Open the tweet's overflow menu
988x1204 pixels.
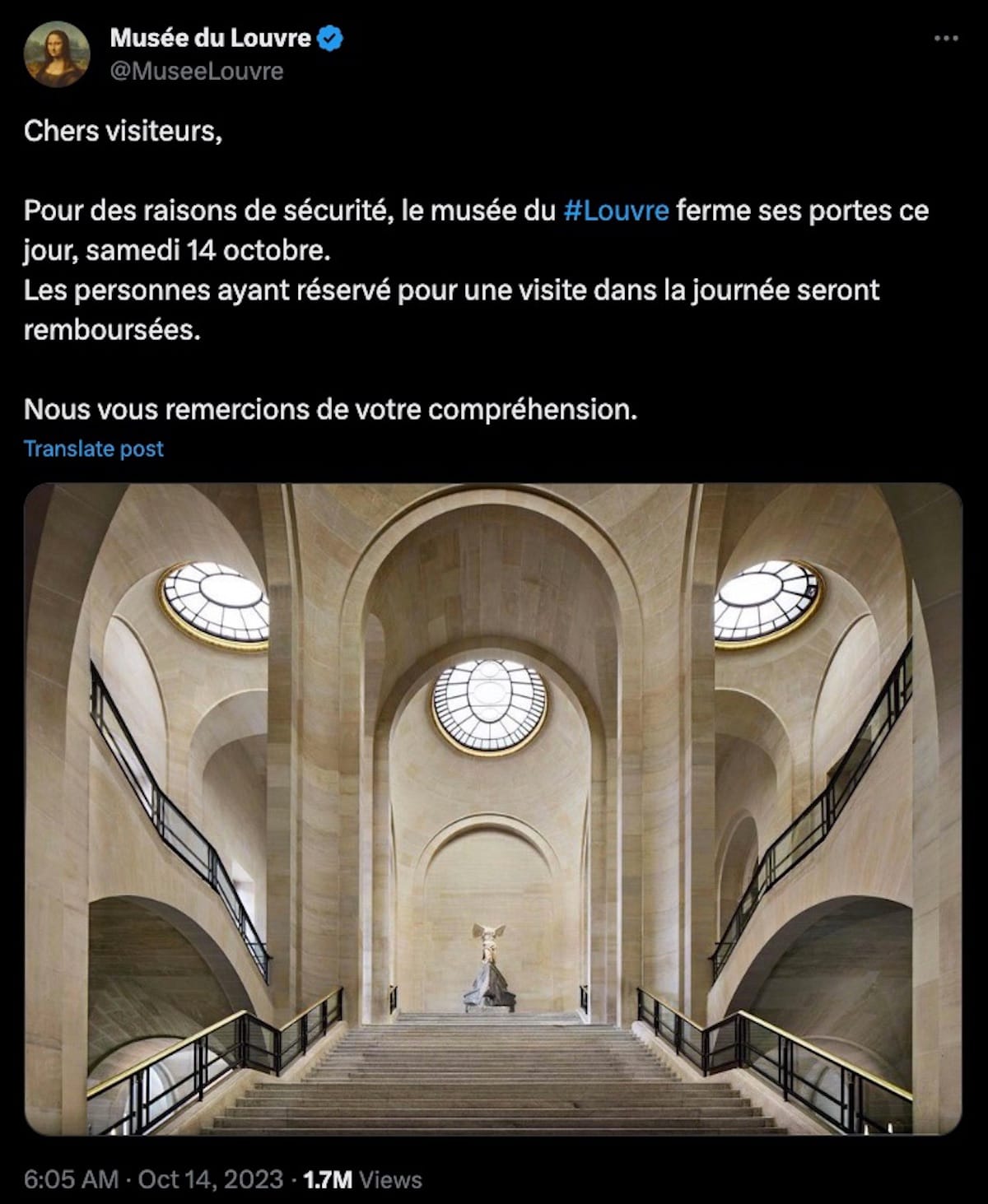(x=945, y=40)
